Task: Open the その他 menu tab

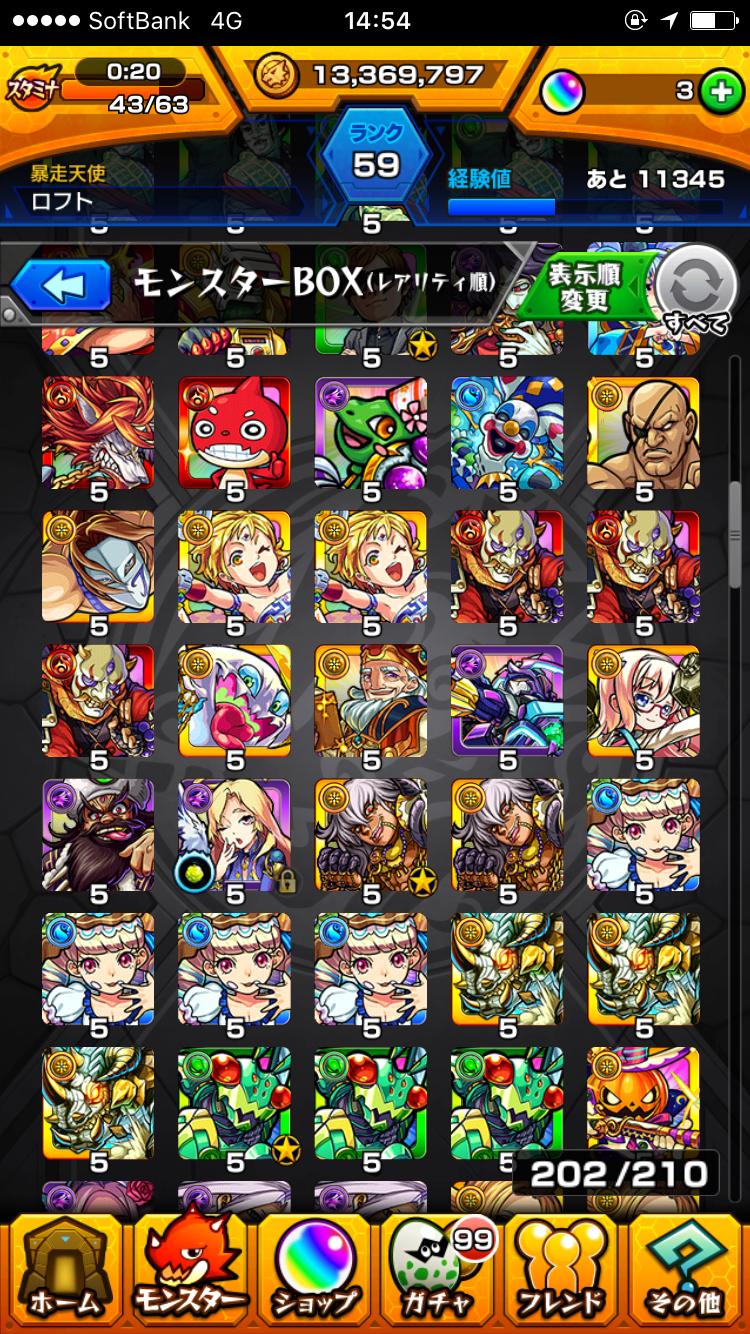Action: click(x=686, y=1272)
